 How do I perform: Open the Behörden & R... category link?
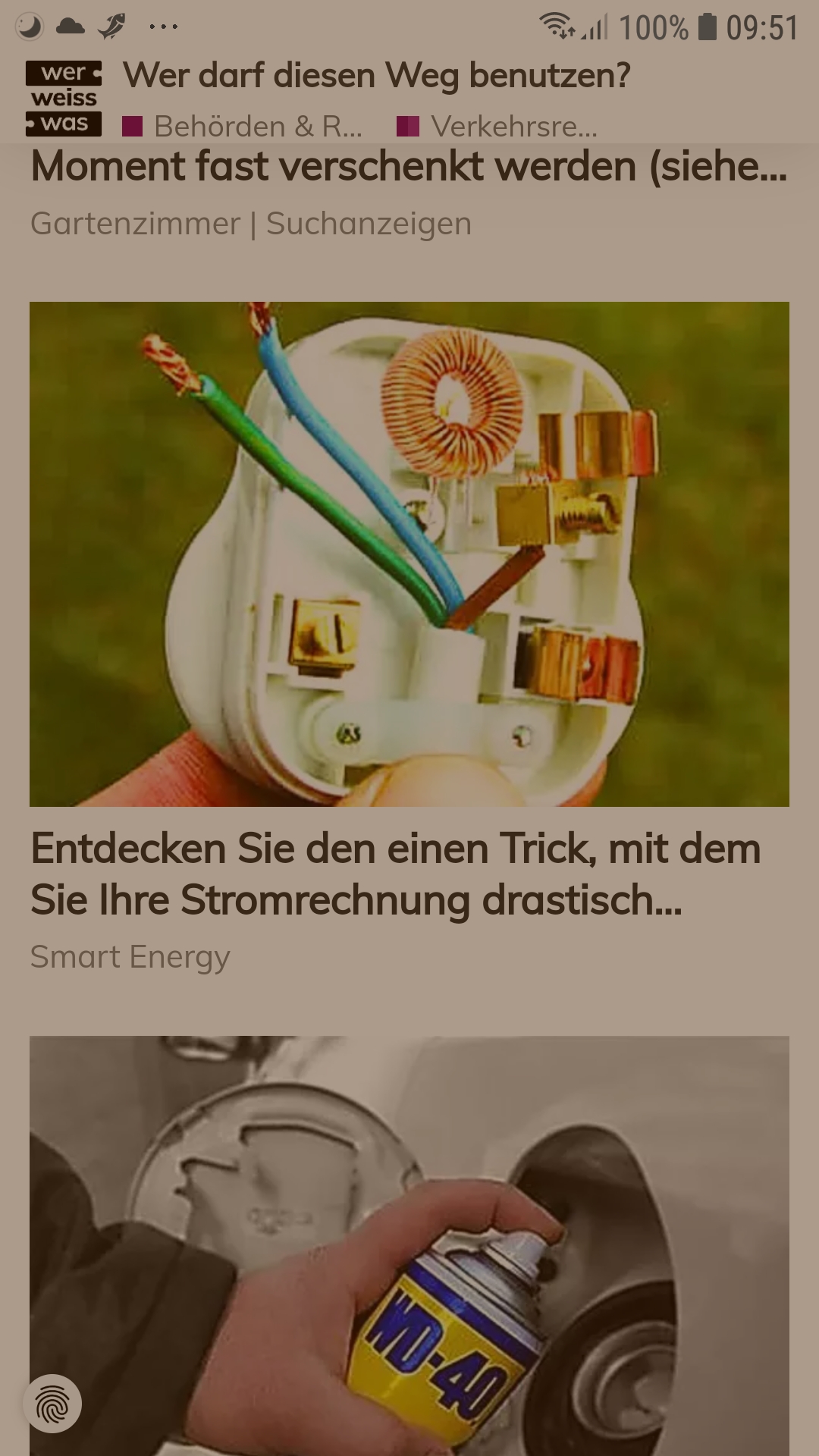coord(243,127)
